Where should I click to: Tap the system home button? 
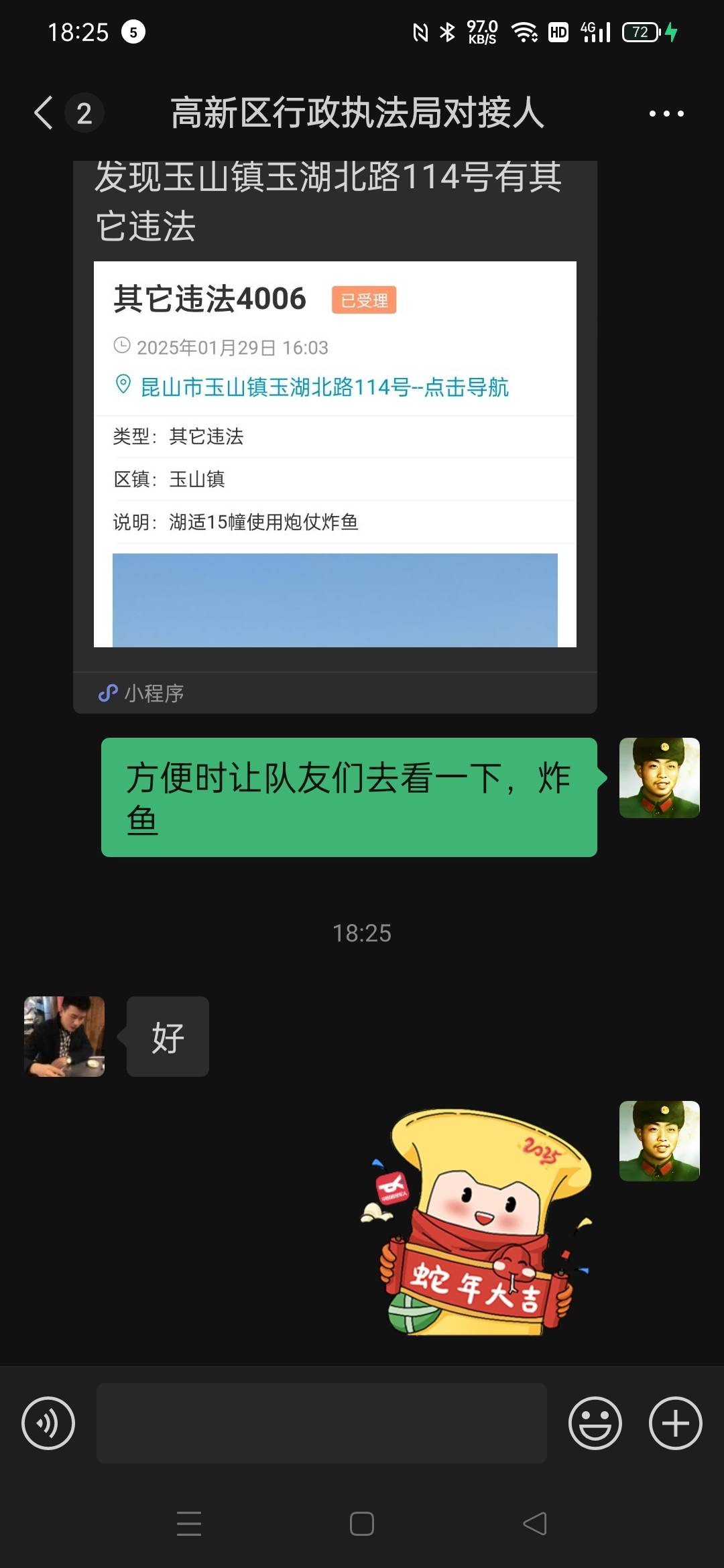click(362, 1524)
